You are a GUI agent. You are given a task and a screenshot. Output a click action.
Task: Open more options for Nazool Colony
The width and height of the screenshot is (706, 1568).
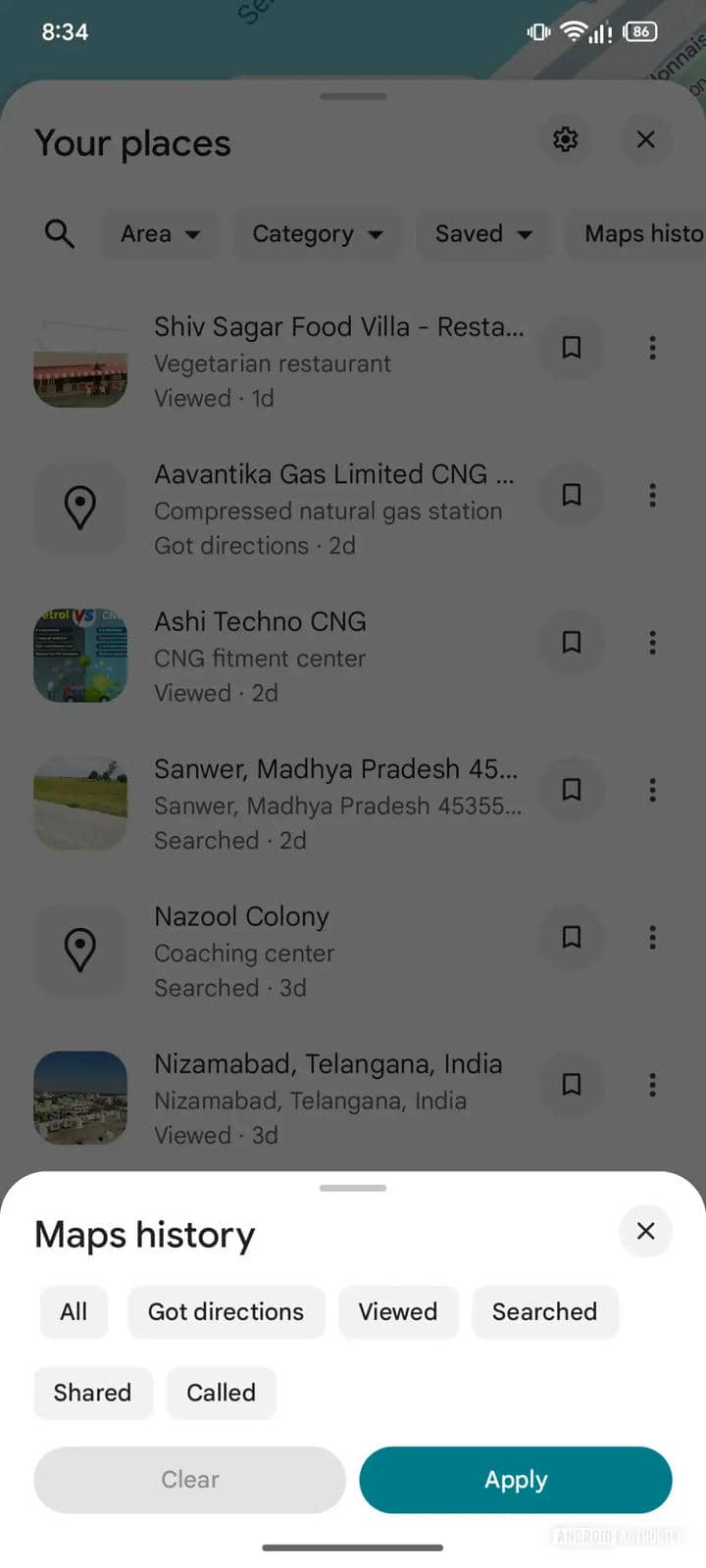[652, 938]
